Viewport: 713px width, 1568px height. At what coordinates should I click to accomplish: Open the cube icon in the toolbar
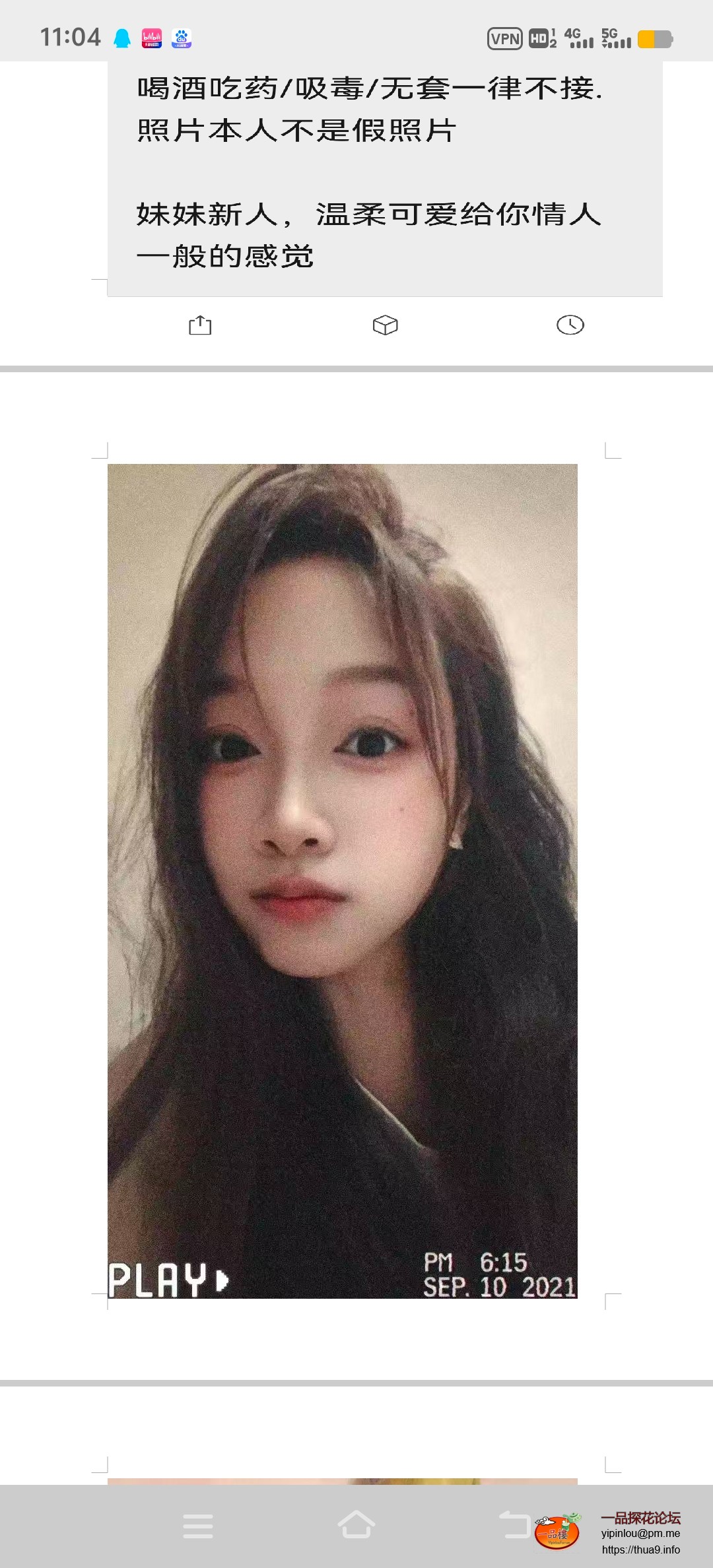[385, 325]
